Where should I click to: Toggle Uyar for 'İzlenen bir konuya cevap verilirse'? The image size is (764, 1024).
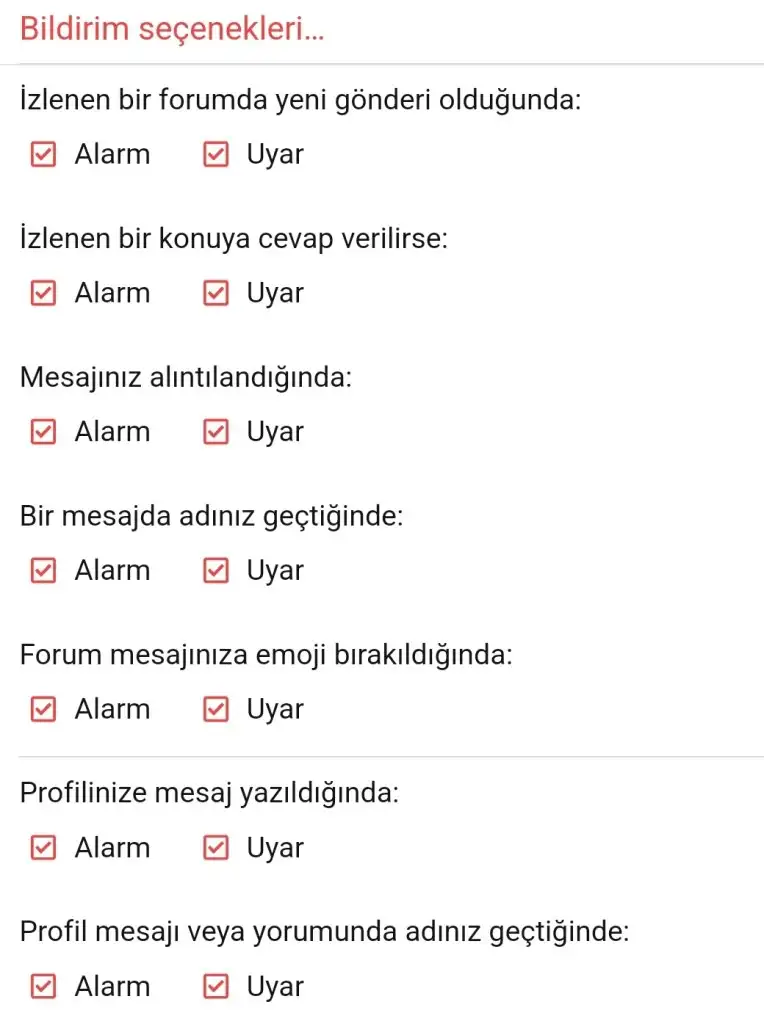coord(215,293)
